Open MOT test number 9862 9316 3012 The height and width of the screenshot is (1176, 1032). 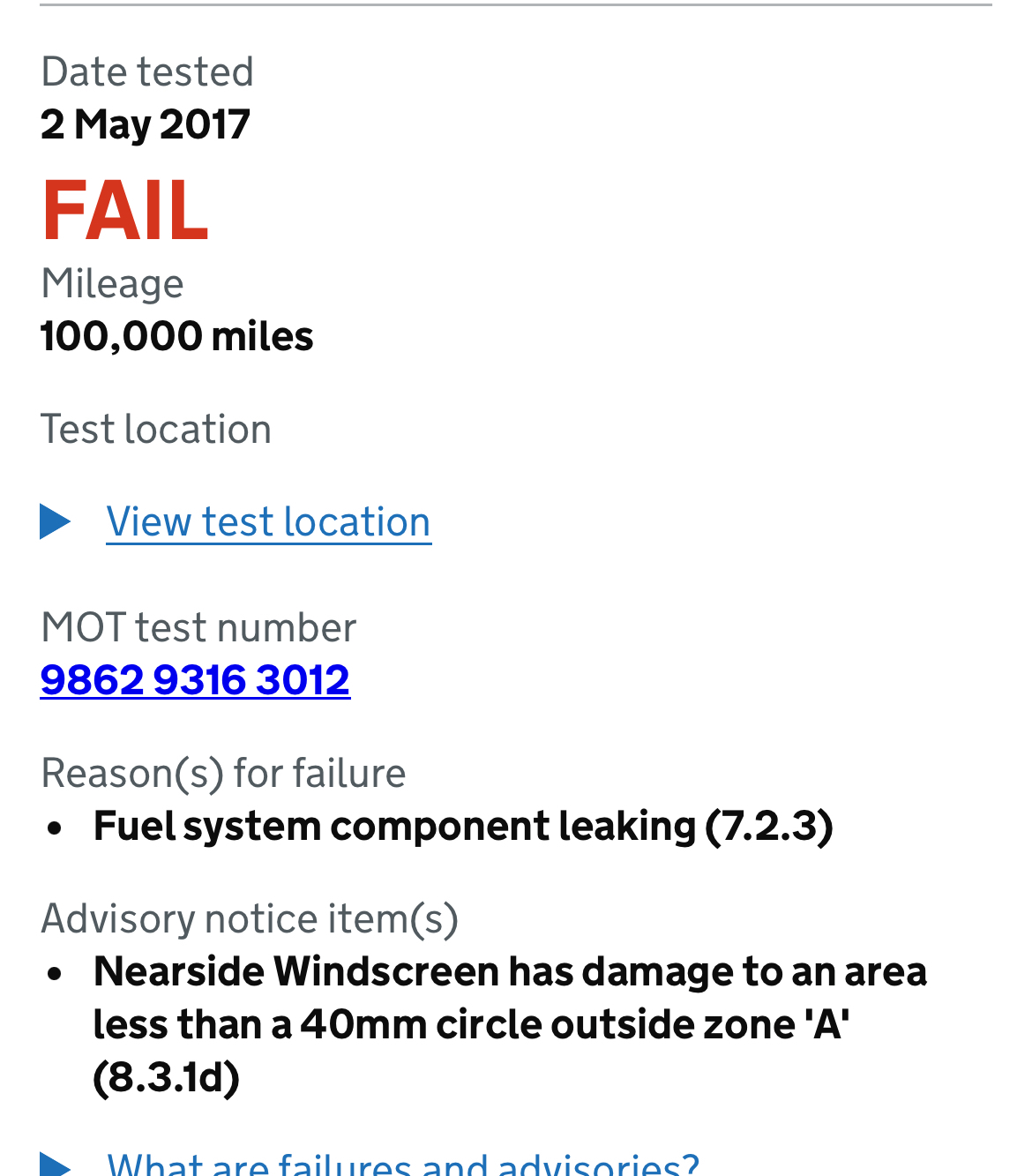pyautogui.click(x=195, y=679)
